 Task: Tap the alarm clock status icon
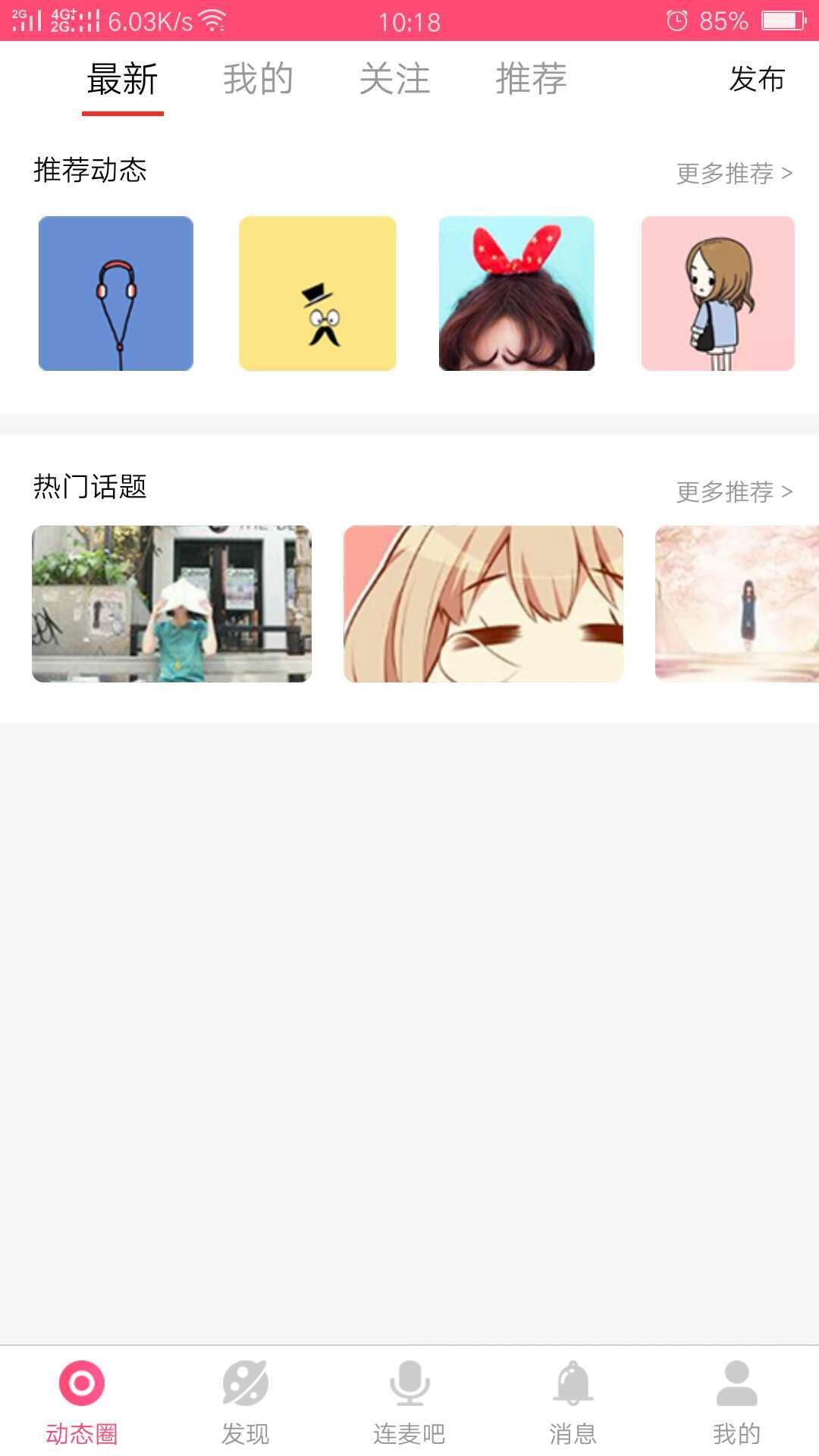click(677, 21)
